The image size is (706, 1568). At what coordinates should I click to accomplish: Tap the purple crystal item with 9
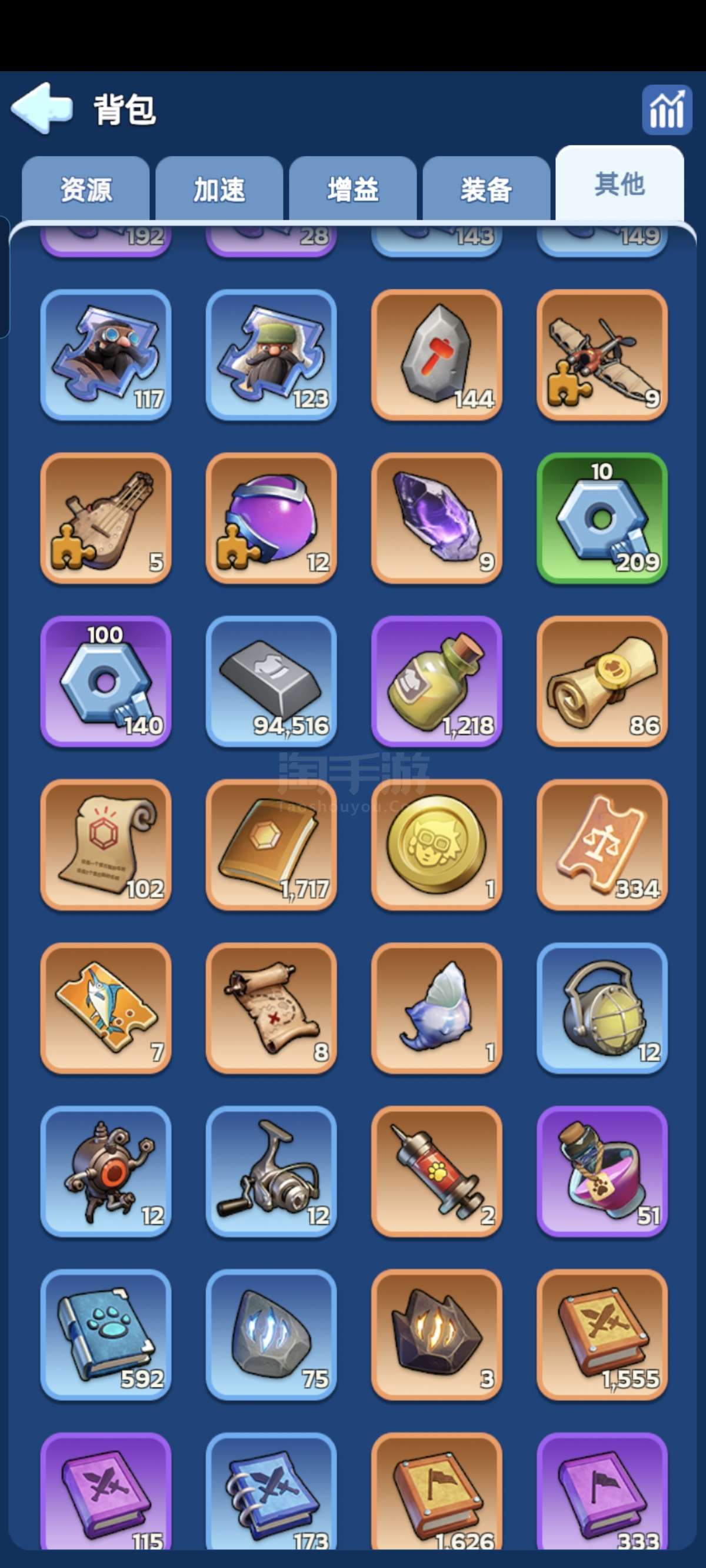tap(437, 518)
